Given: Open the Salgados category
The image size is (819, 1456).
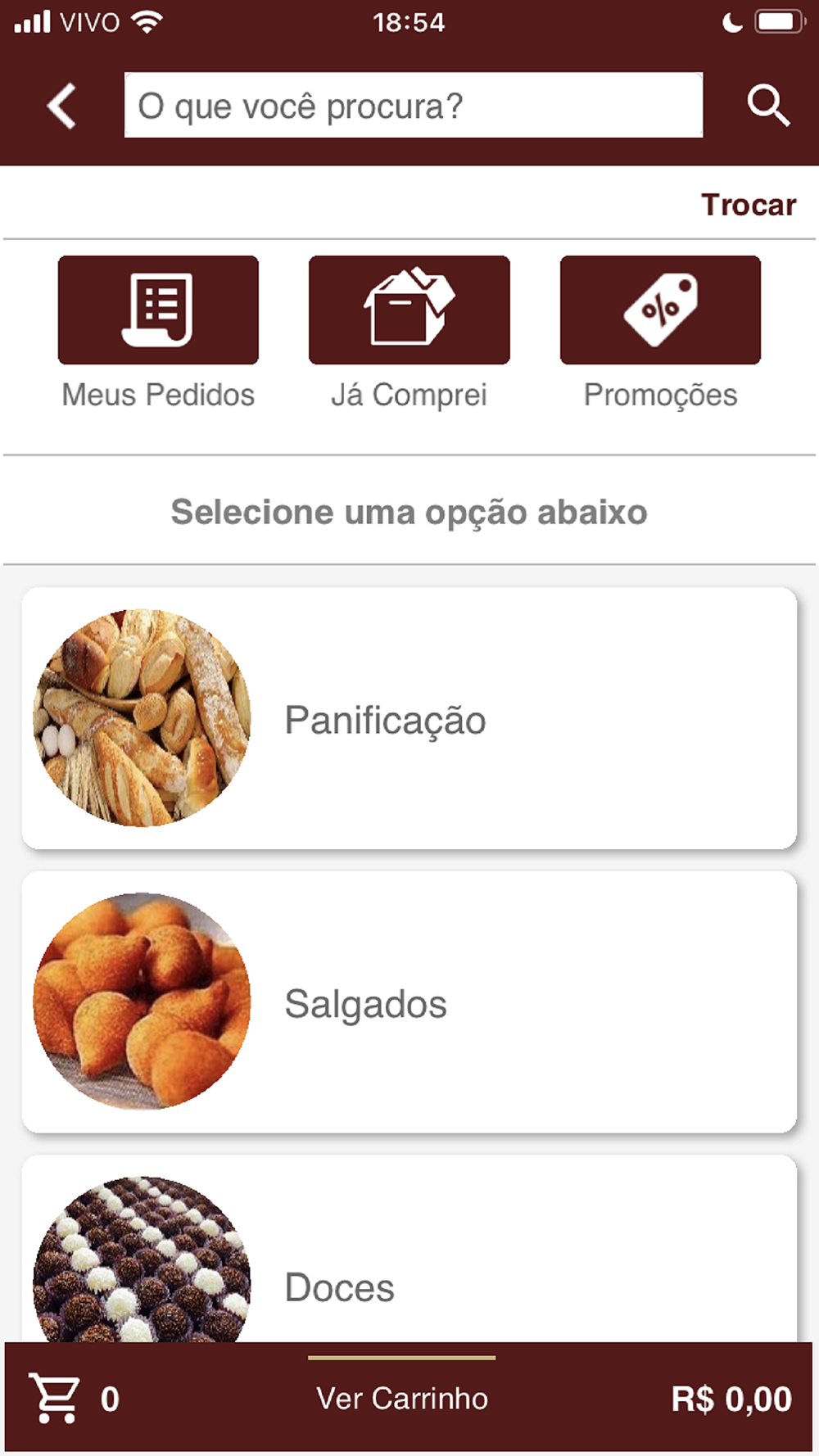Looking at the screenshot, I should 409,1002.
